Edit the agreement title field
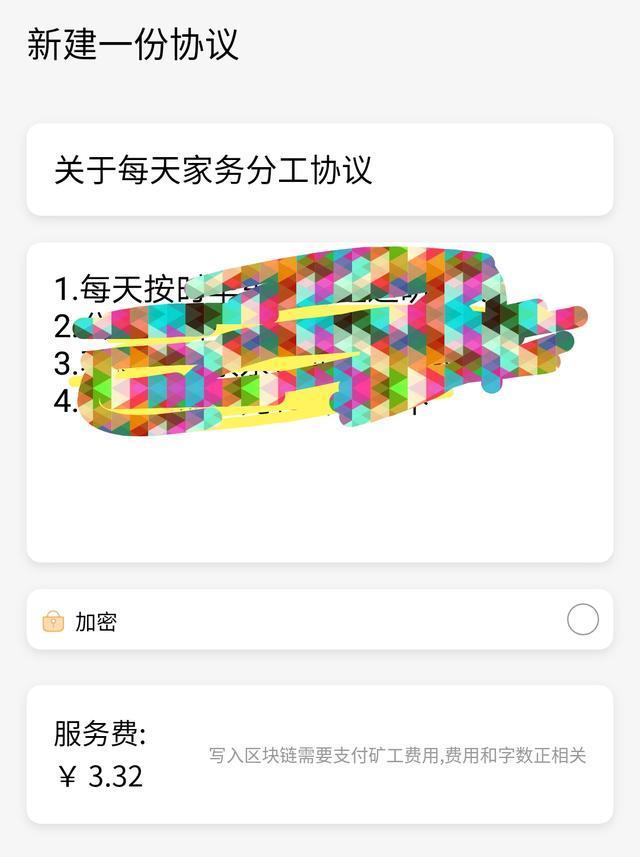Image resolution: width=640 pixels, height=857 pixels. coord(319,170)
